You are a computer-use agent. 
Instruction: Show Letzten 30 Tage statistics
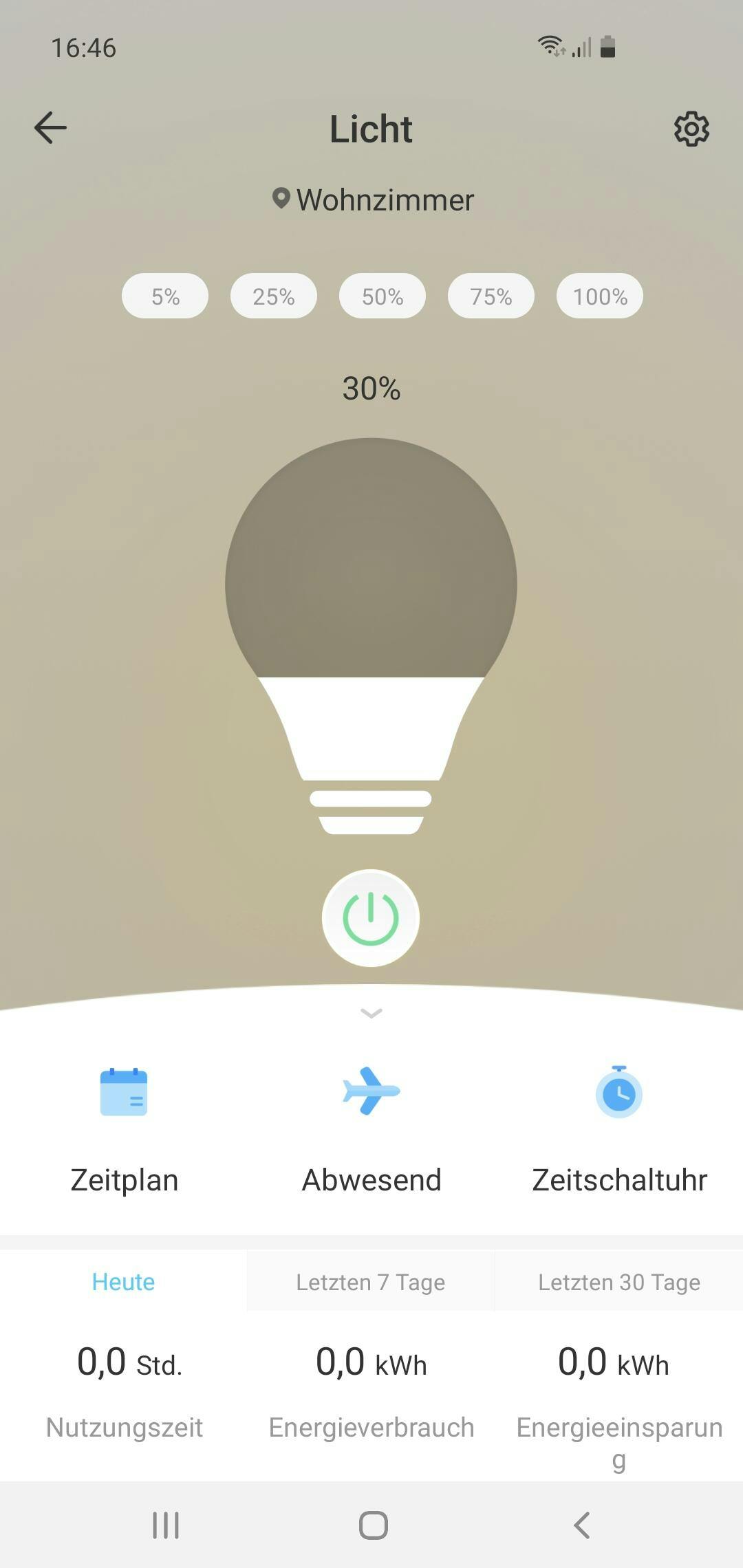tap(619, 1282)
